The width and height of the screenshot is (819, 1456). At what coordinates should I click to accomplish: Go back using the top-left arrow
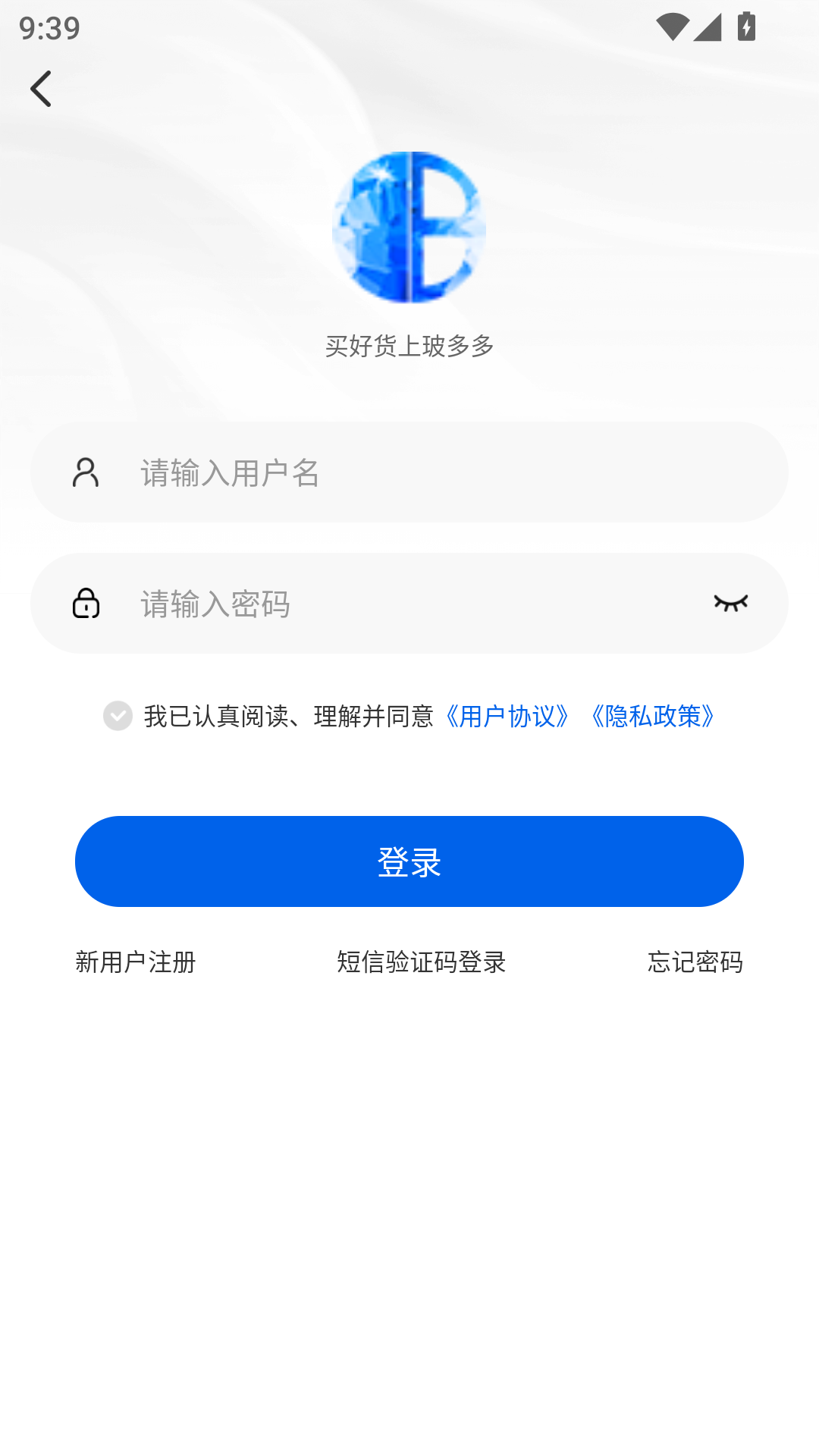pyautogui.click(x=41, y=89)
